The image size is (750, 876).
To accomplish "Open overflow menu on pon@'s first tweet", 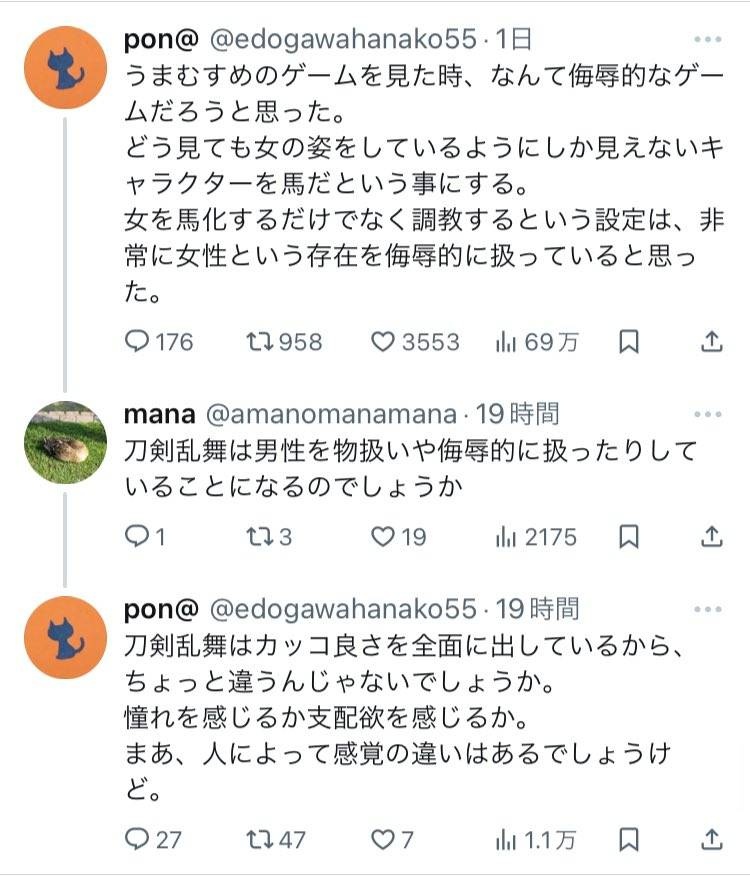I will (708, 40).
